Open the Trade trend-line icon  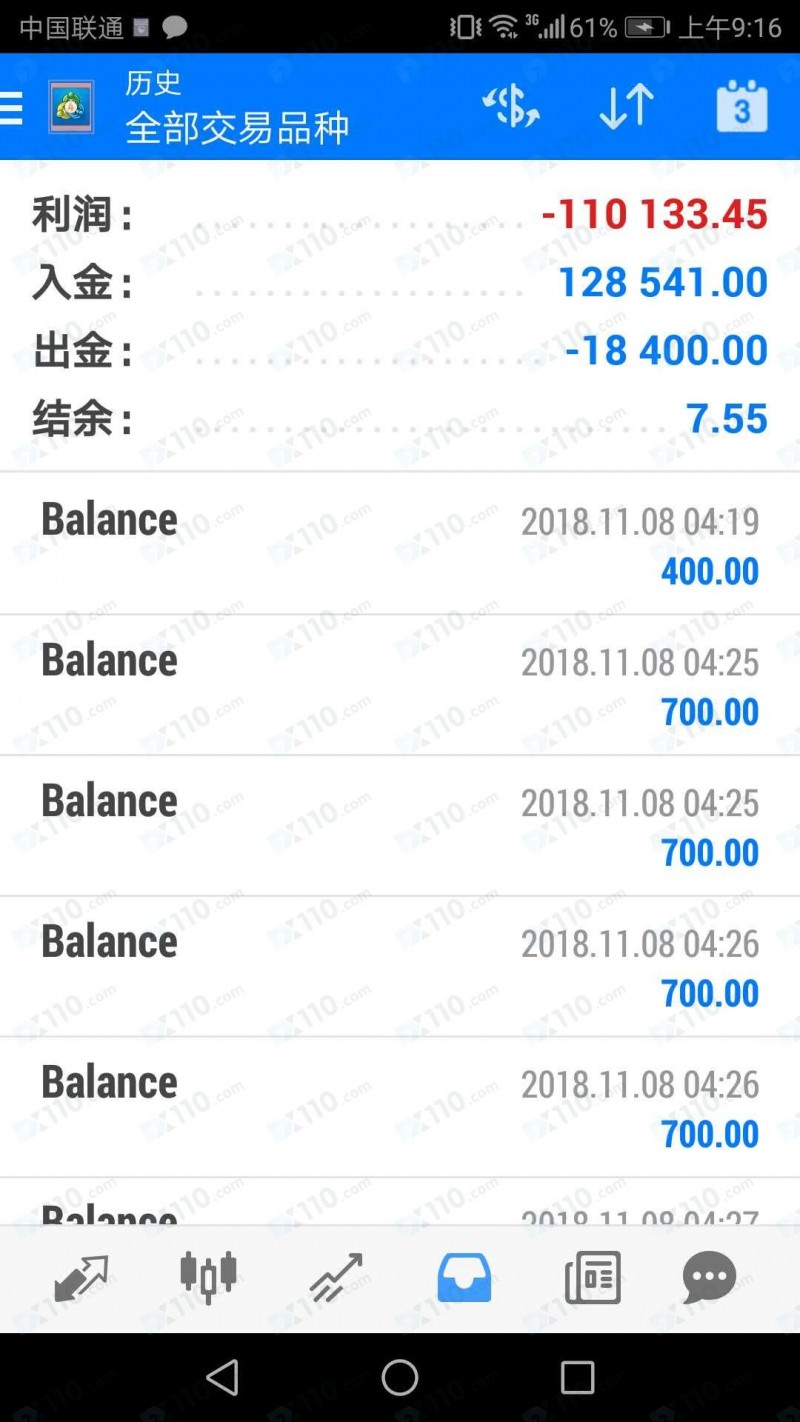coord(334,1277)
